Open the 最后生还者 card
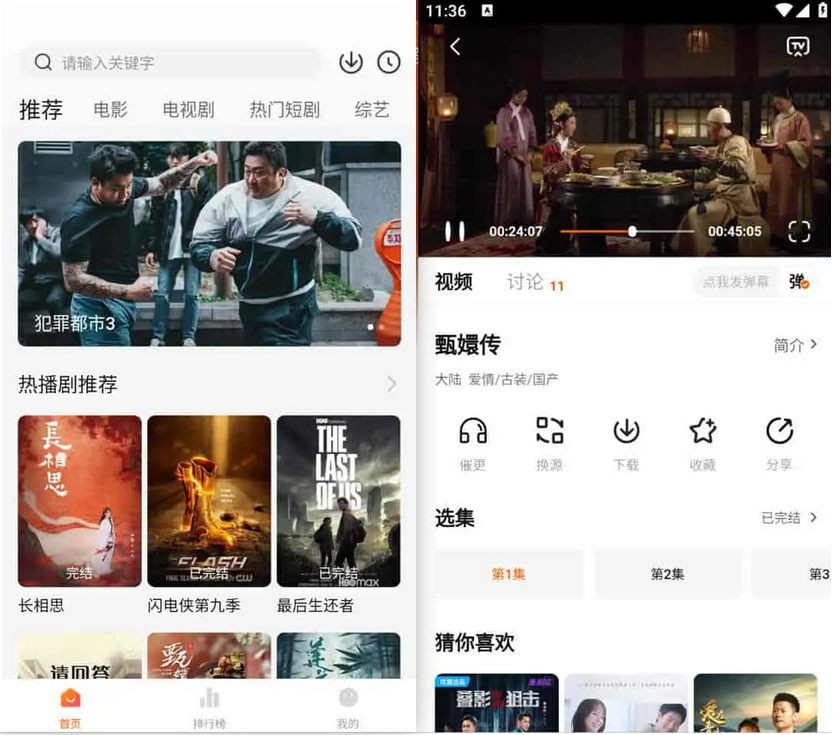This screenshot has width=833, height=735. click(338, 501)
